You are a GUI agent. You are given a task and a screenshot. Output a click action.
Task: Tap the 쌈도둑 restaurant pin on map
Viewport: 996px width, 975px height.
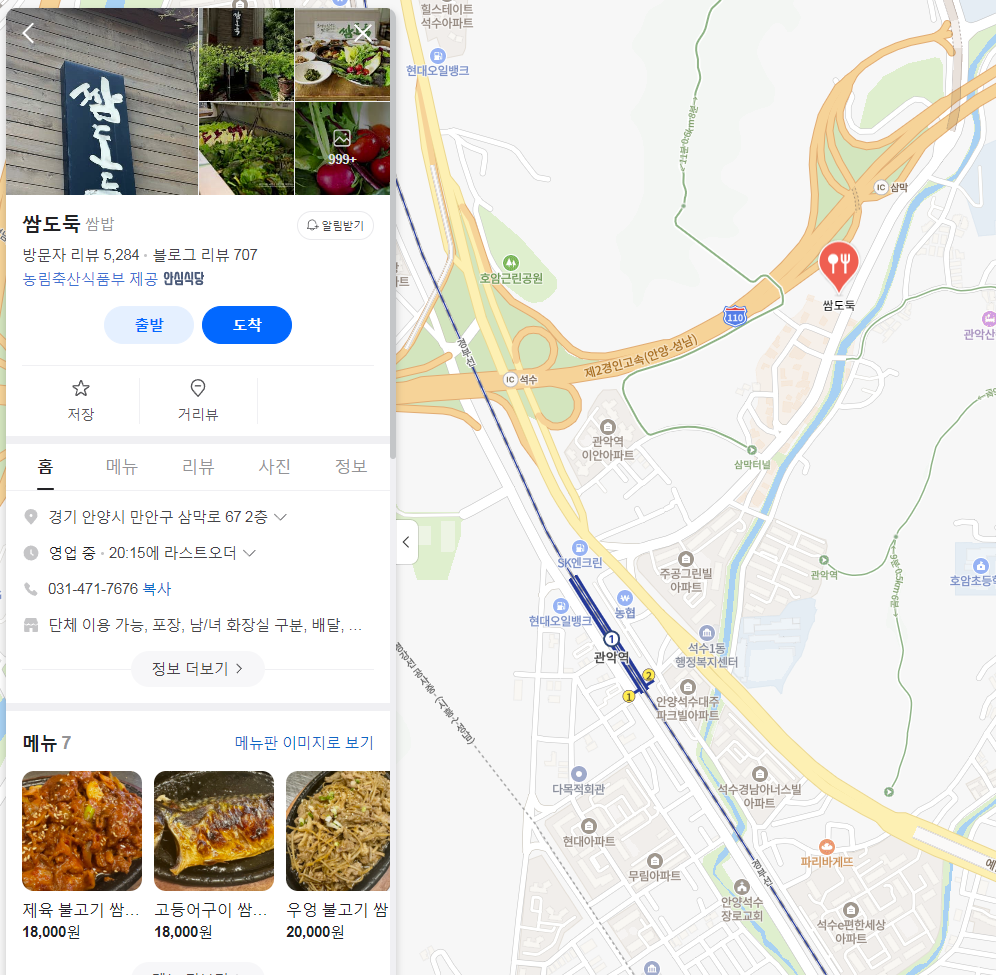(x=838, y=264)
